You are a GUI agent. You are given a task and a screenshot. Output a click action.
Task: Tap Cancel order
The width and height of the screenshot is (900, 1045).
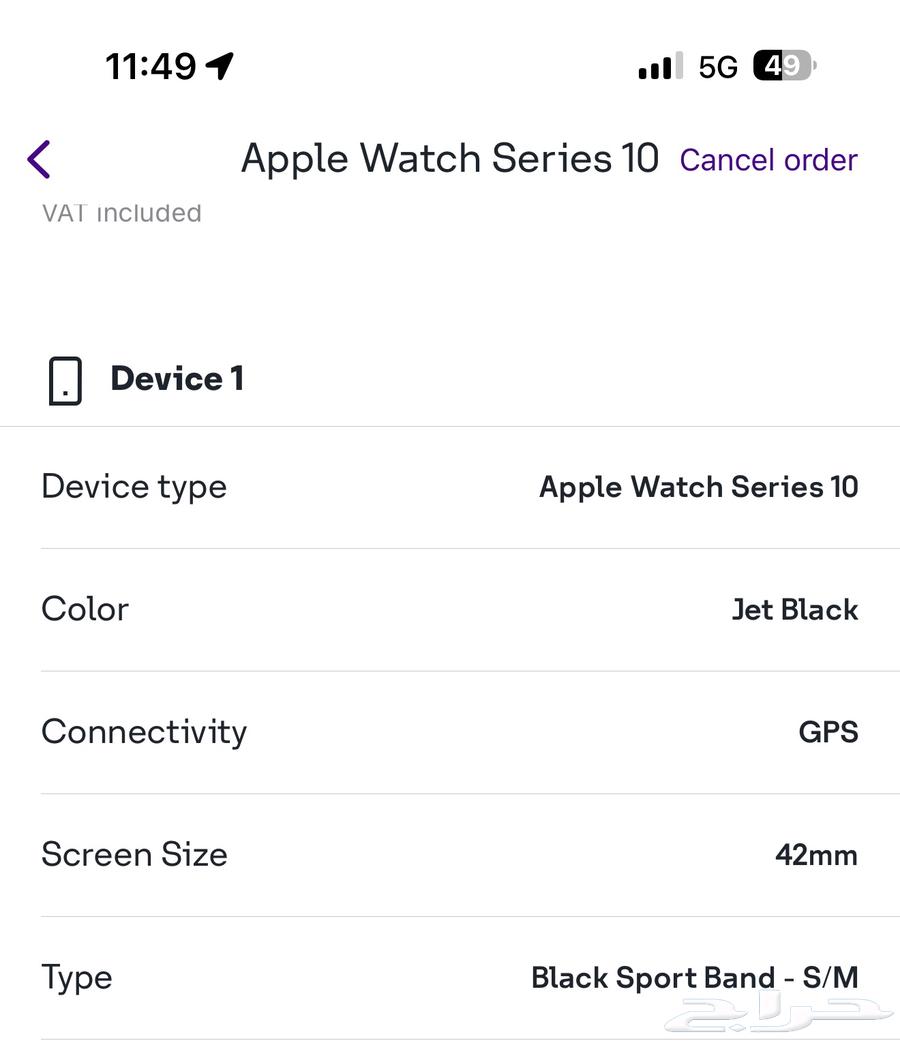click(768, 160)
